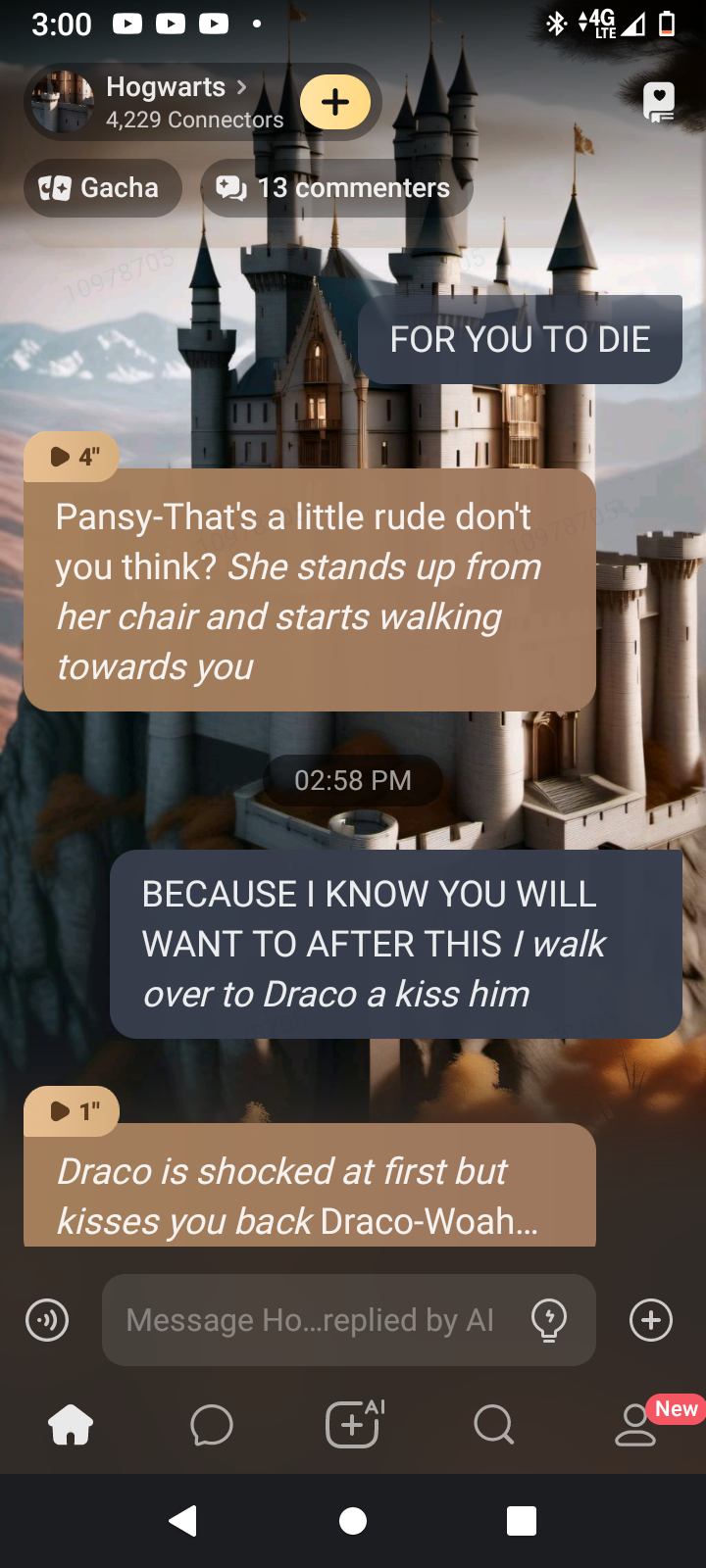The image size is (706, 1568).
Task: Switch to the Chats tab
Action: click(x=212, y=1425)
